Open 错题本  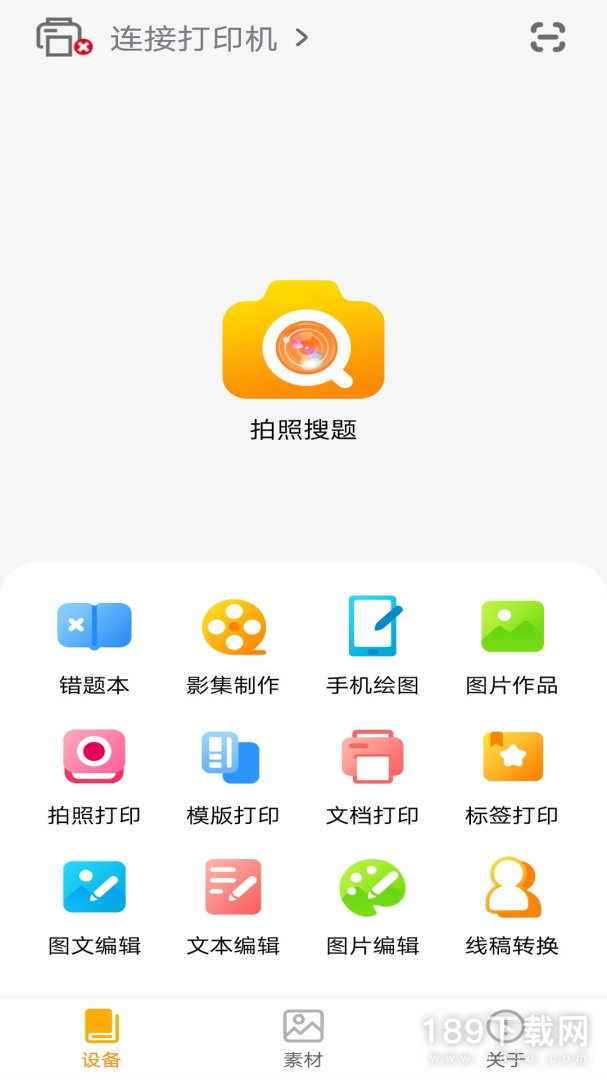point(94,645)
